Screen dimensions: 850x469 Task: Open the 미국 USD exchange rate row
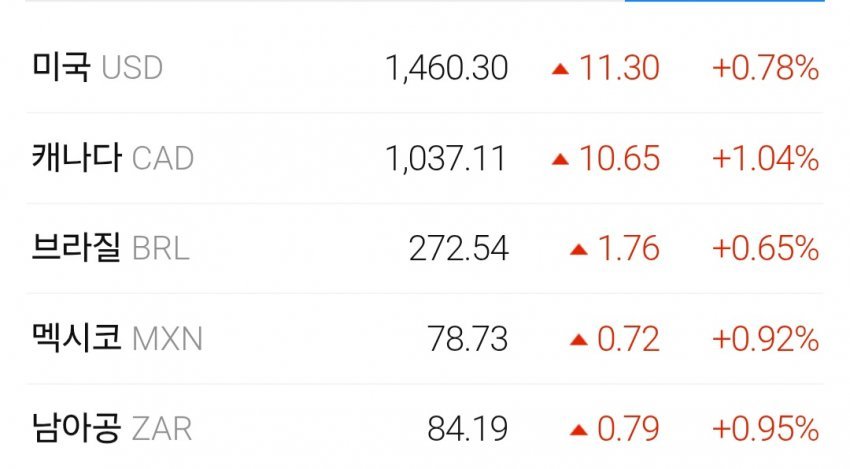pos(425,69)
